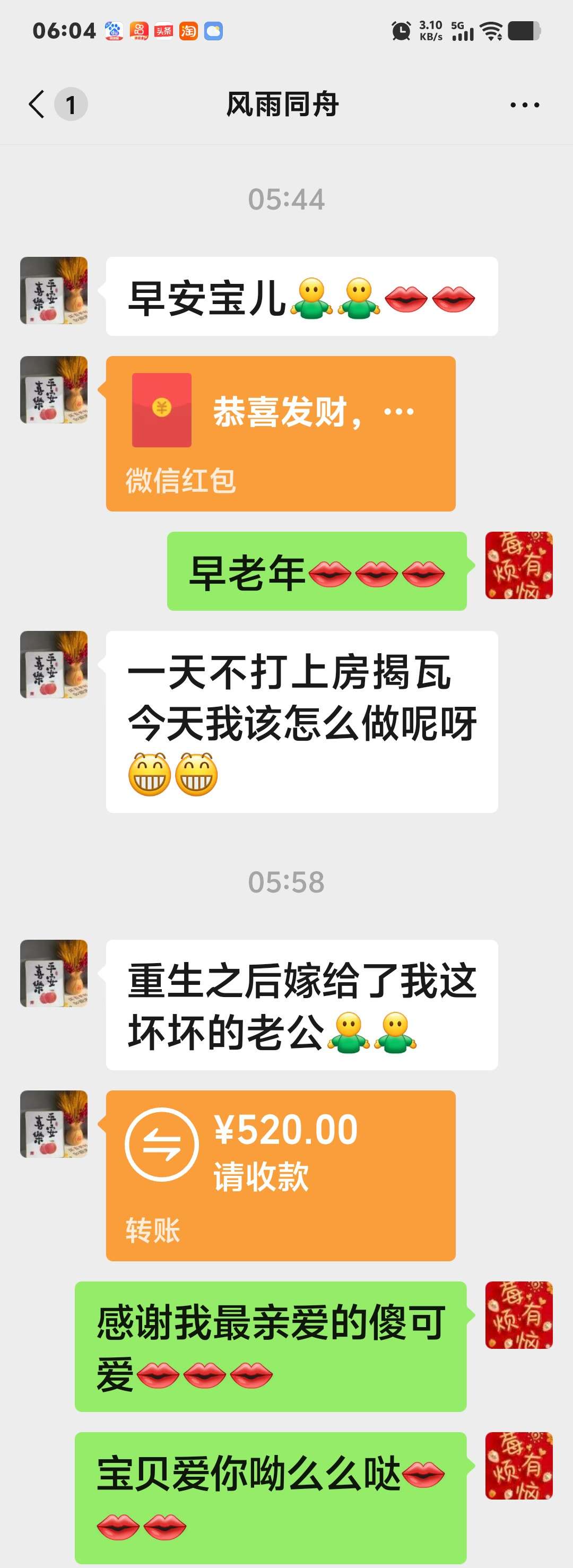Tap your own red avatar beside 早老年 message
Image resolution: width=573 pixels, height=1568 pixels.
point(520,566)
